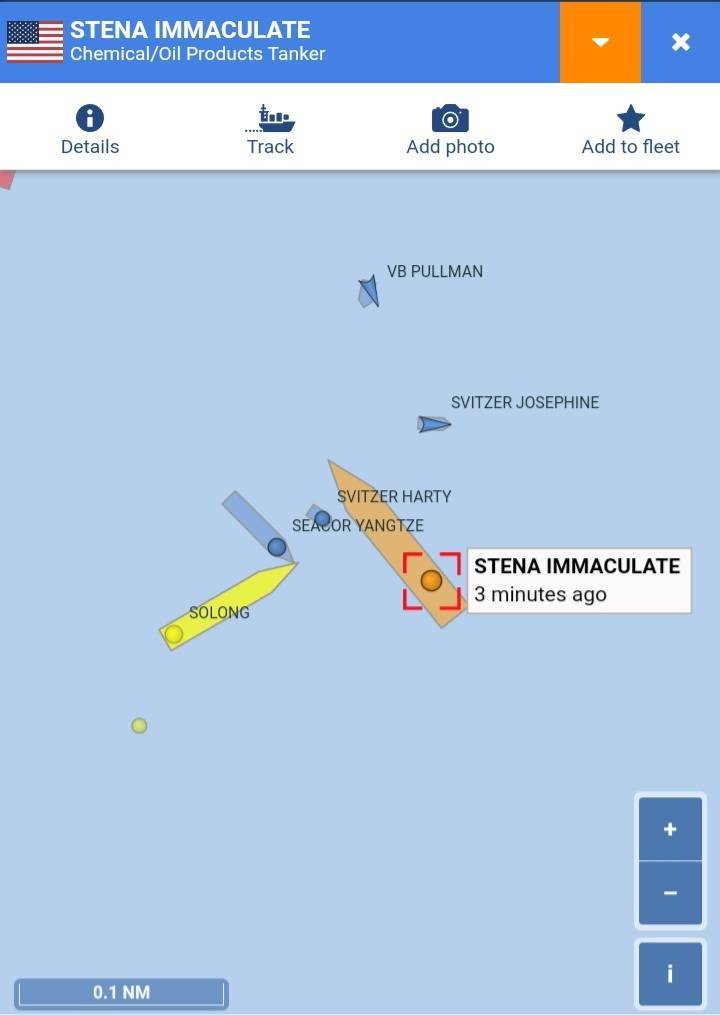Select the VB Pullman vessel marker

369,291
